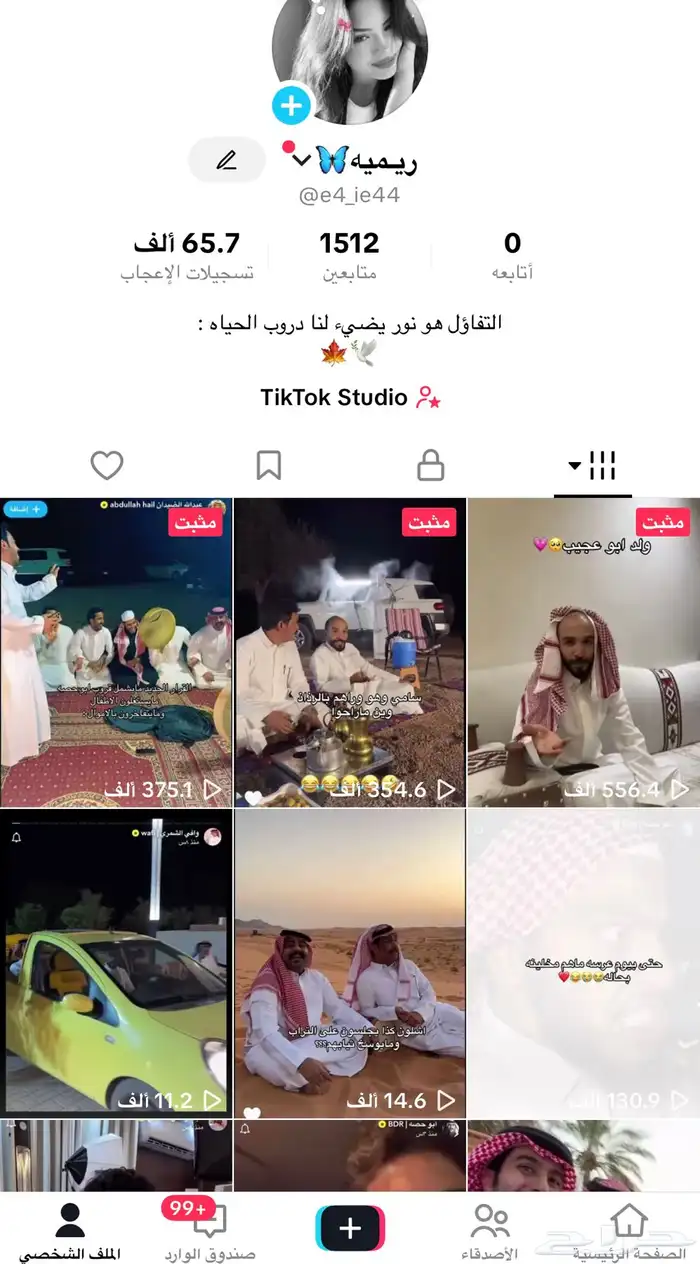700x1264 pixels.
Task: Switch to the الأصدقاء friends tab
Action: [x=490, y=1232]
